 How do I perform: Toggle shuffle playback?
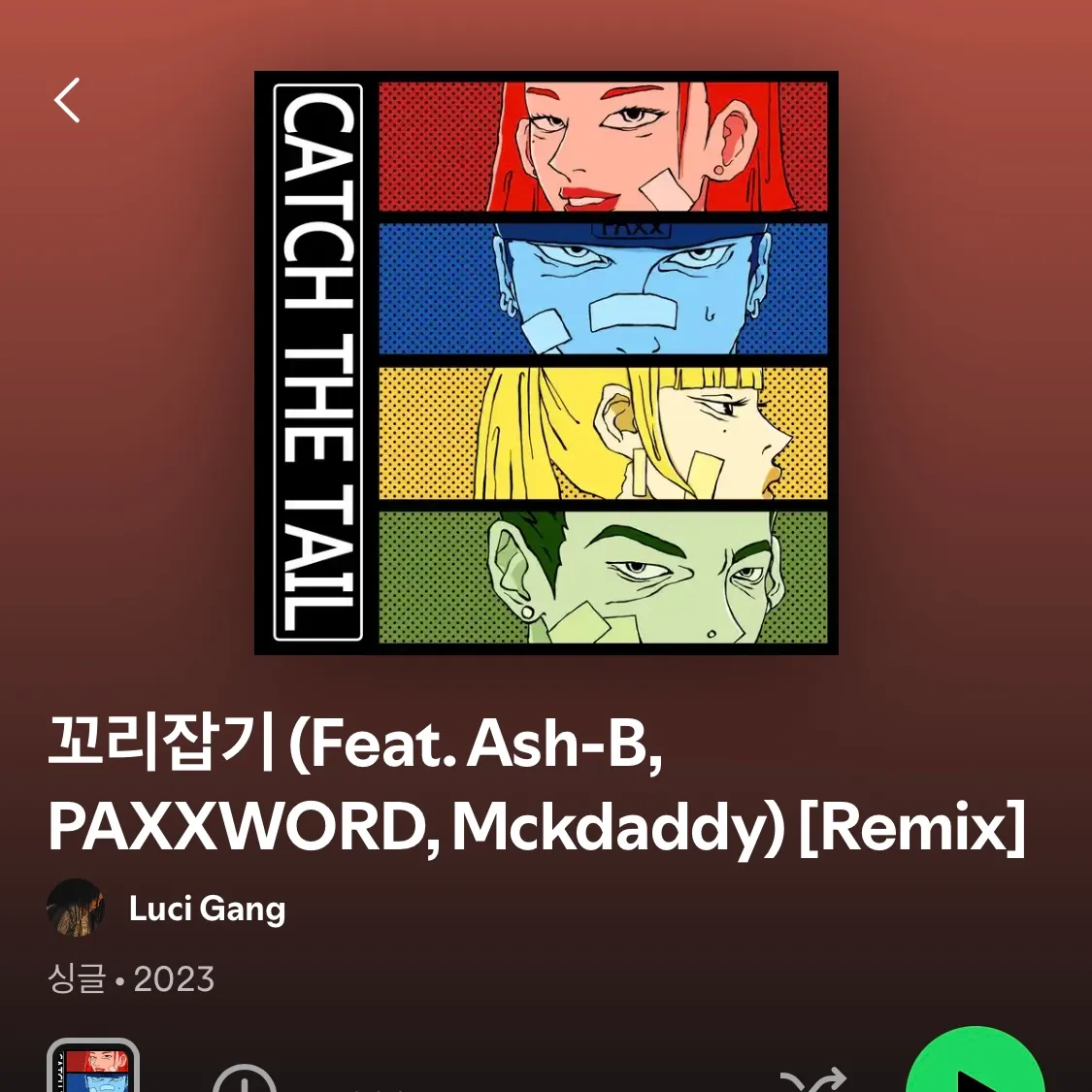813,1079
